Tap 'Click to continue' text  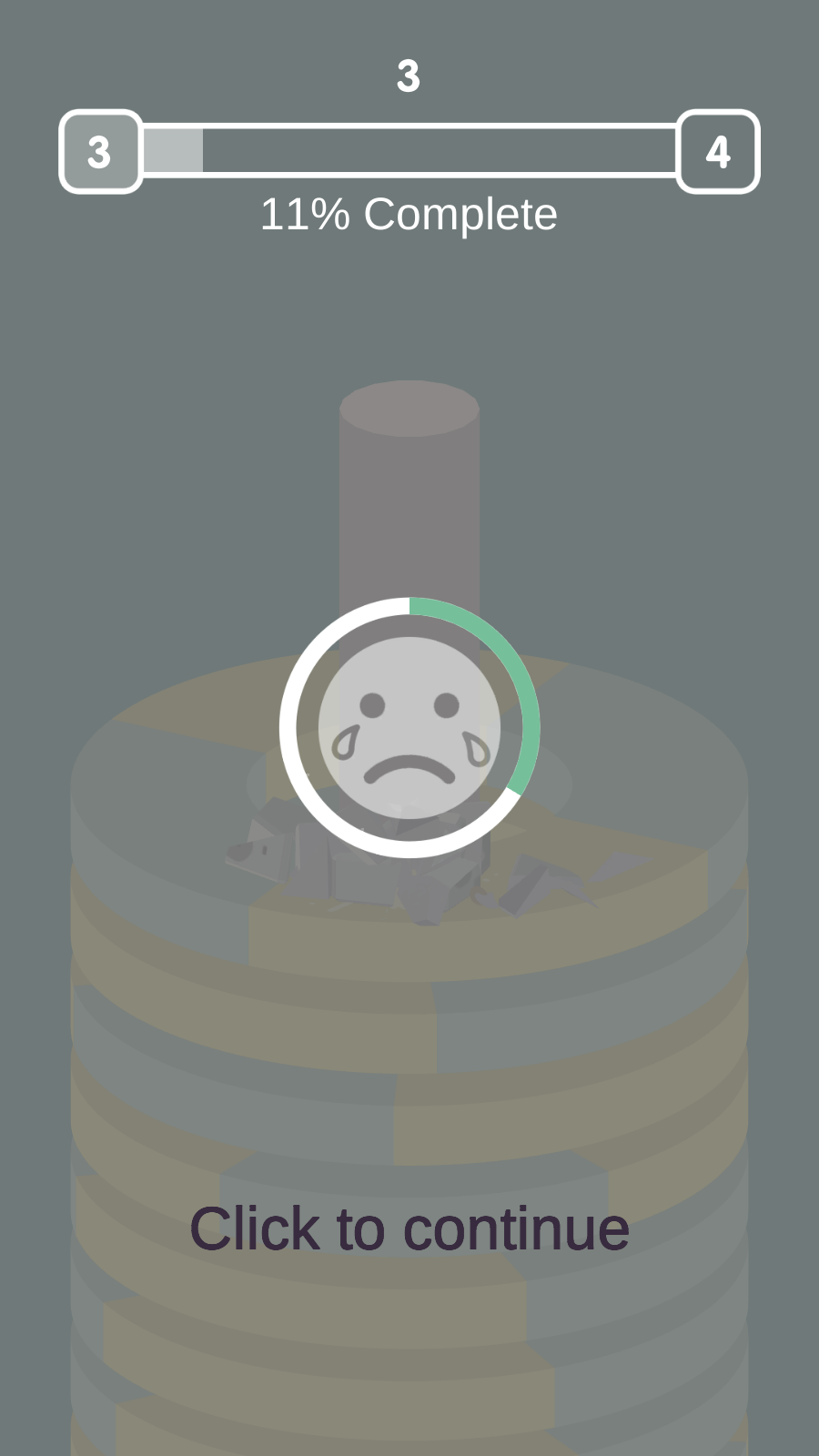tap(409, 1228)
